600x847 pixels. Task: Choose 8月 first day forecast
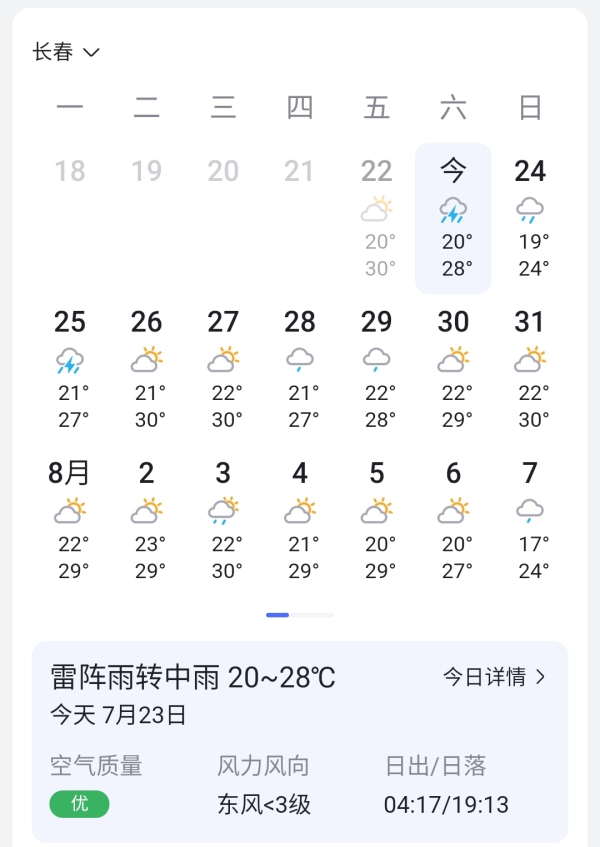[x=70, y=519]
